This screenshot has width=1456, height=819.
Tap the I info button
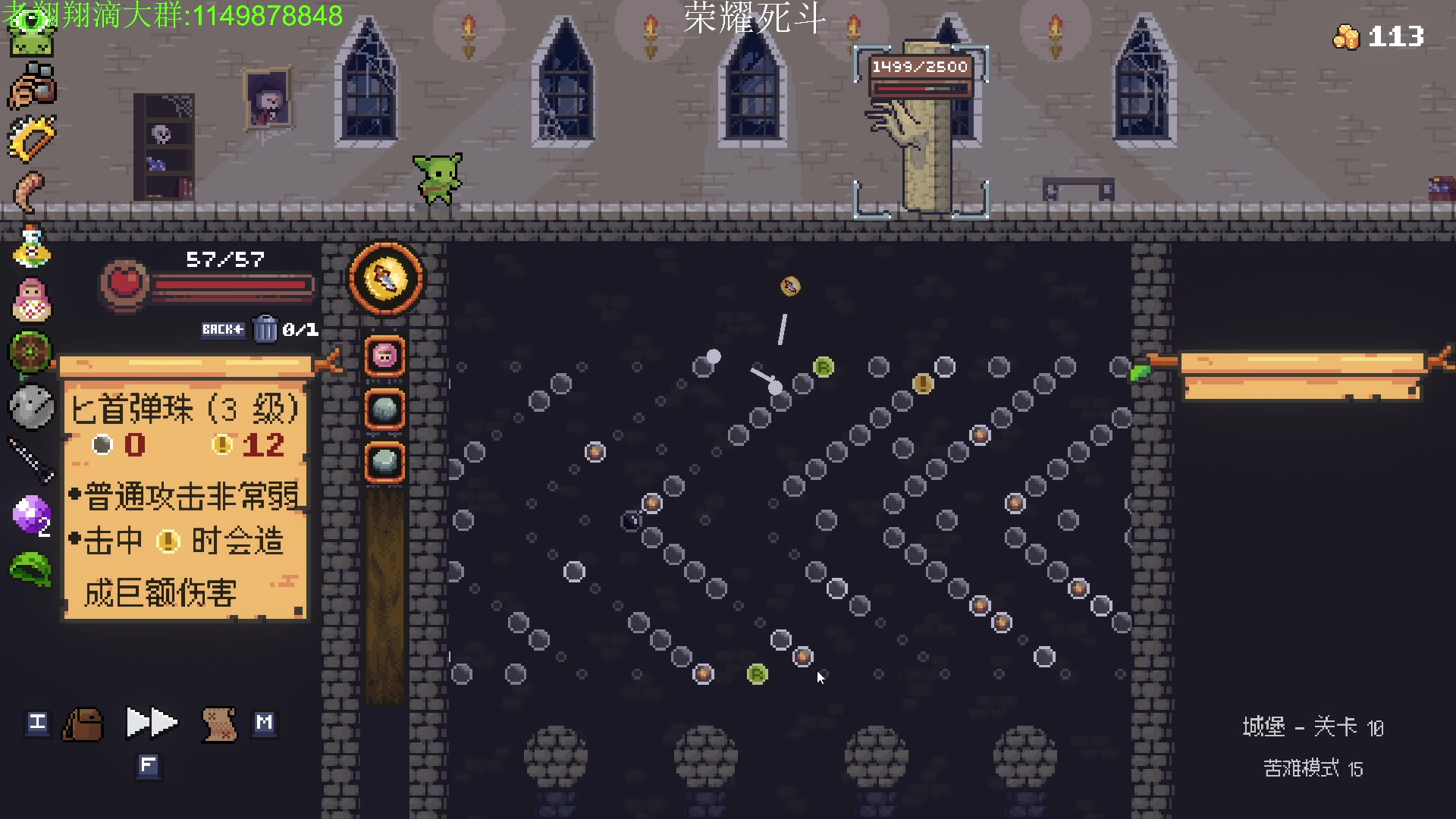(38, 723)
